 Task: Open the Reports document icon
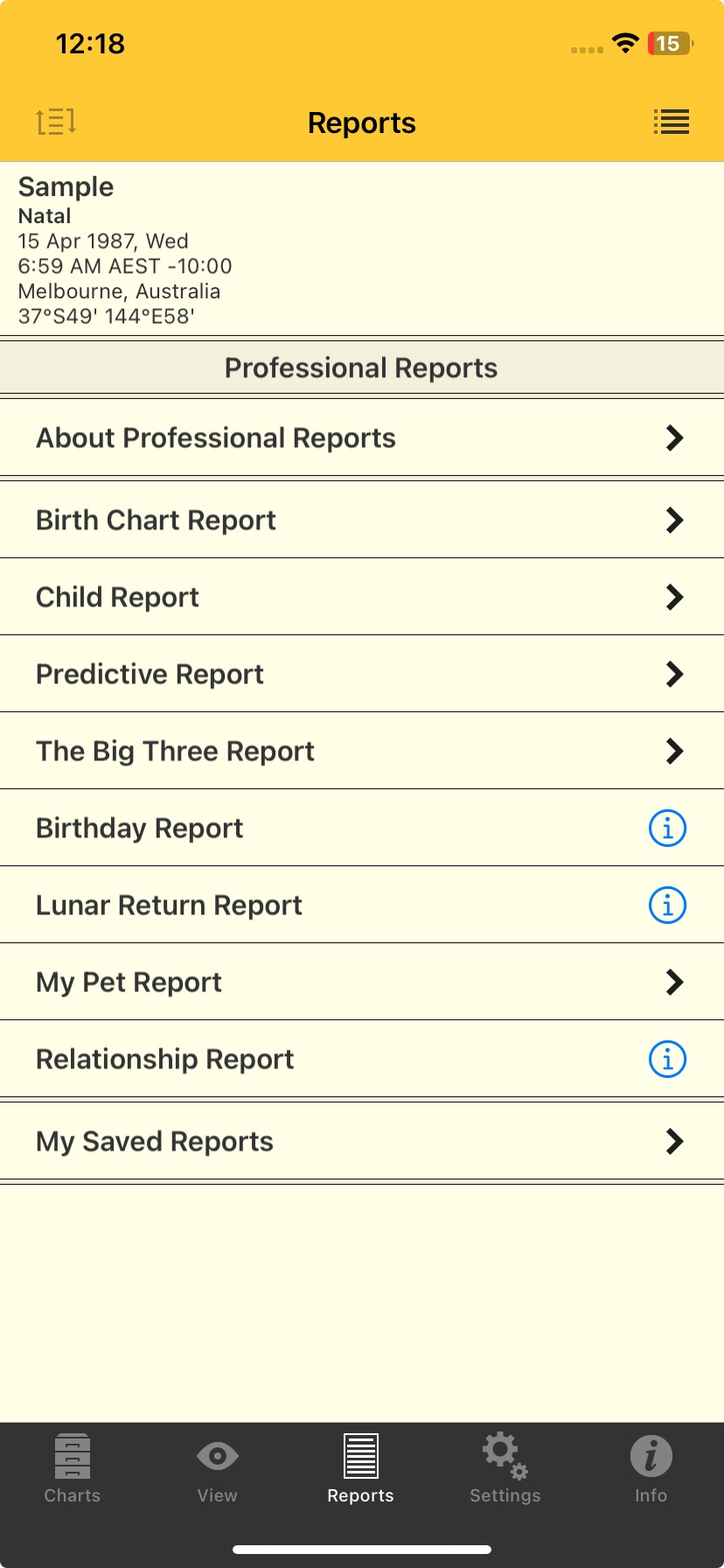pyautogui.click(x=361, y=1457)
